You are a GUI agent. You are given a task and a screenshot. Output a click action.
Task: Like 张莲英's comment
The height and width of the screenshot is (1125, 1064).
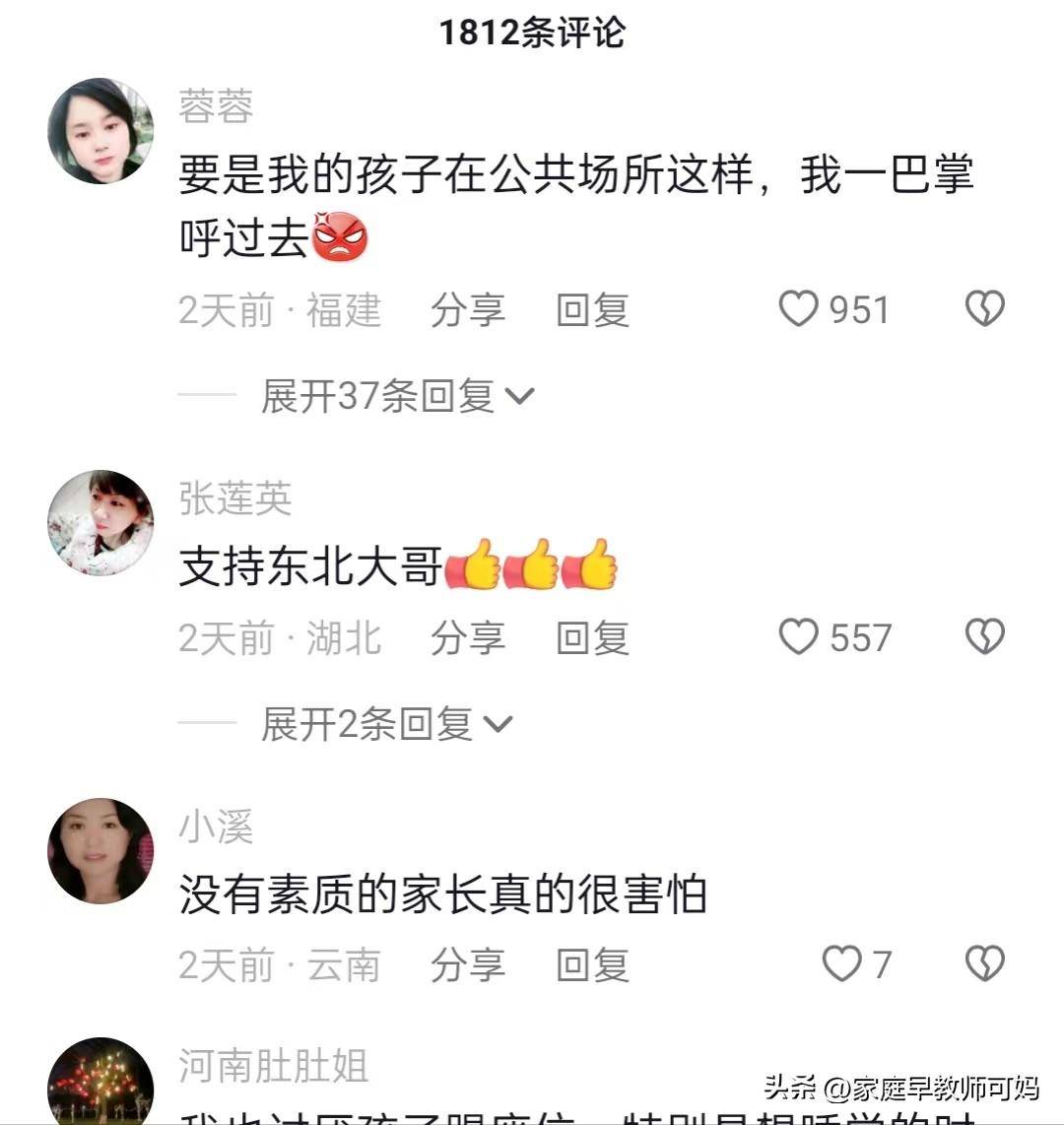click(x=799, y=638)
